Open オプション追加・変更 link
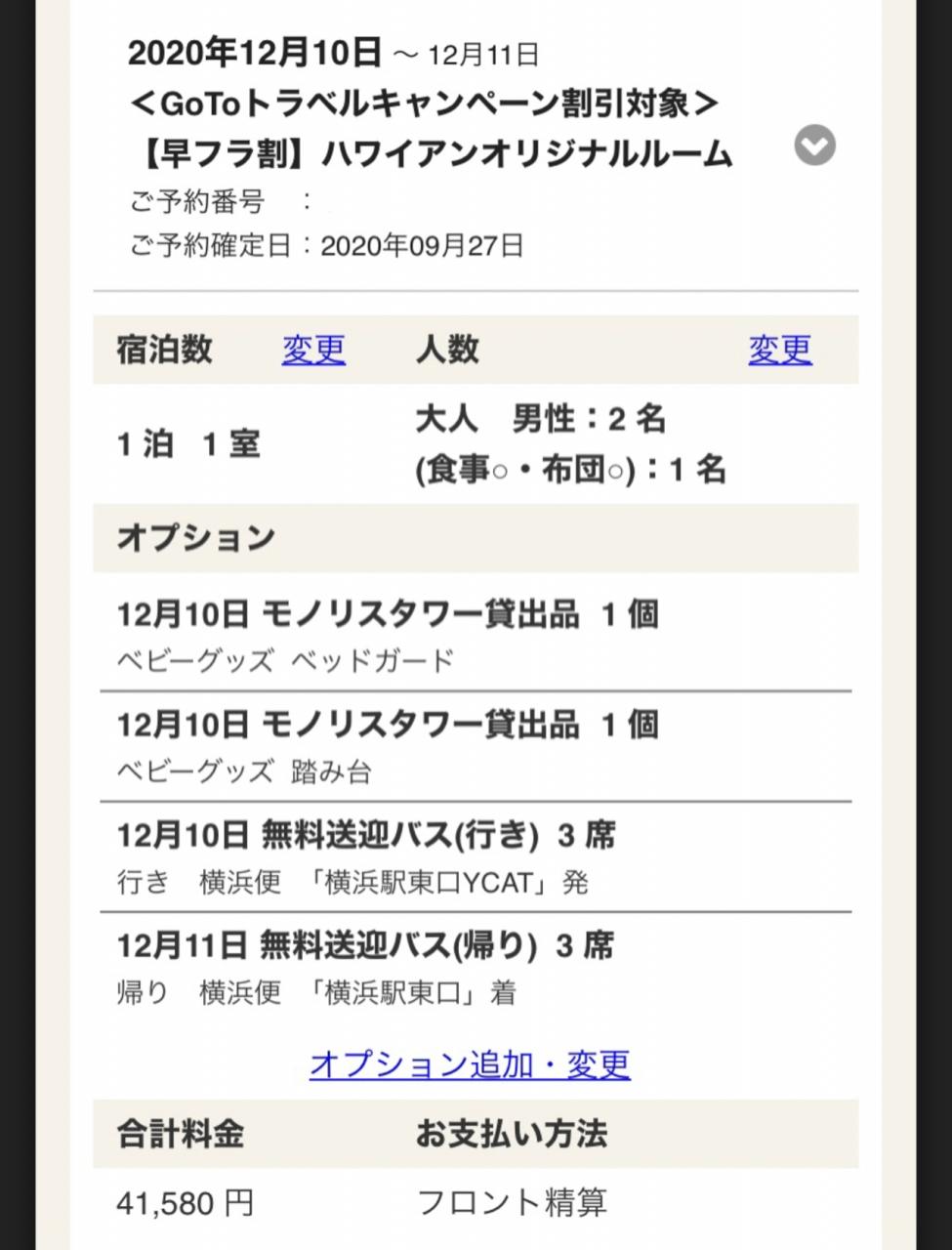Viewport: 952px width, 1250px height. coord(470,1063)
